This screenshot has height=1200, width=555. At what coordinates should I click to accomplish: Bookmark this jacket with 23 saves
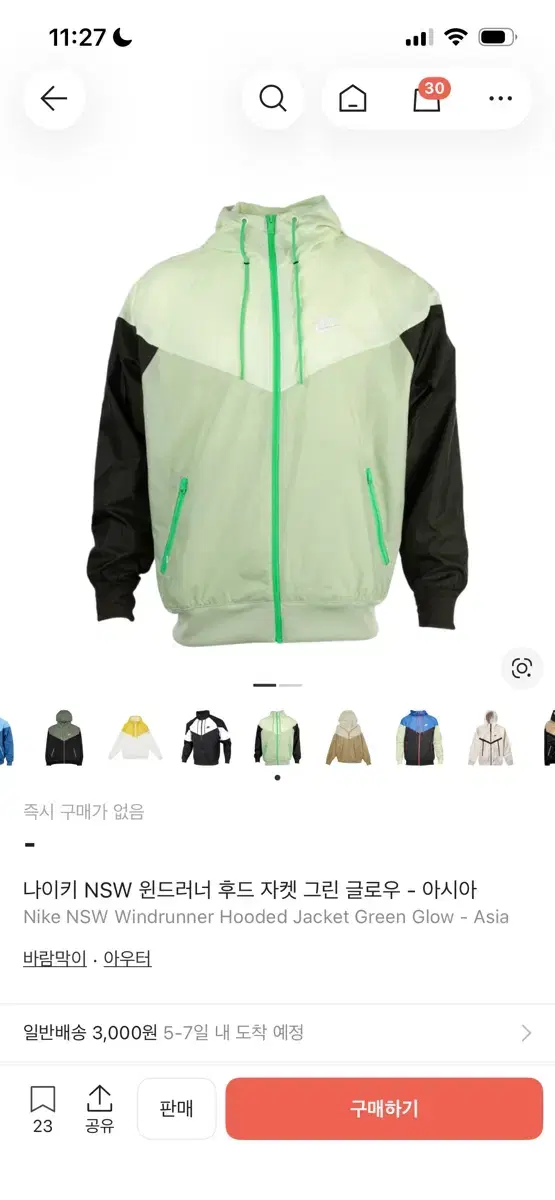(x=43, y=1108)
